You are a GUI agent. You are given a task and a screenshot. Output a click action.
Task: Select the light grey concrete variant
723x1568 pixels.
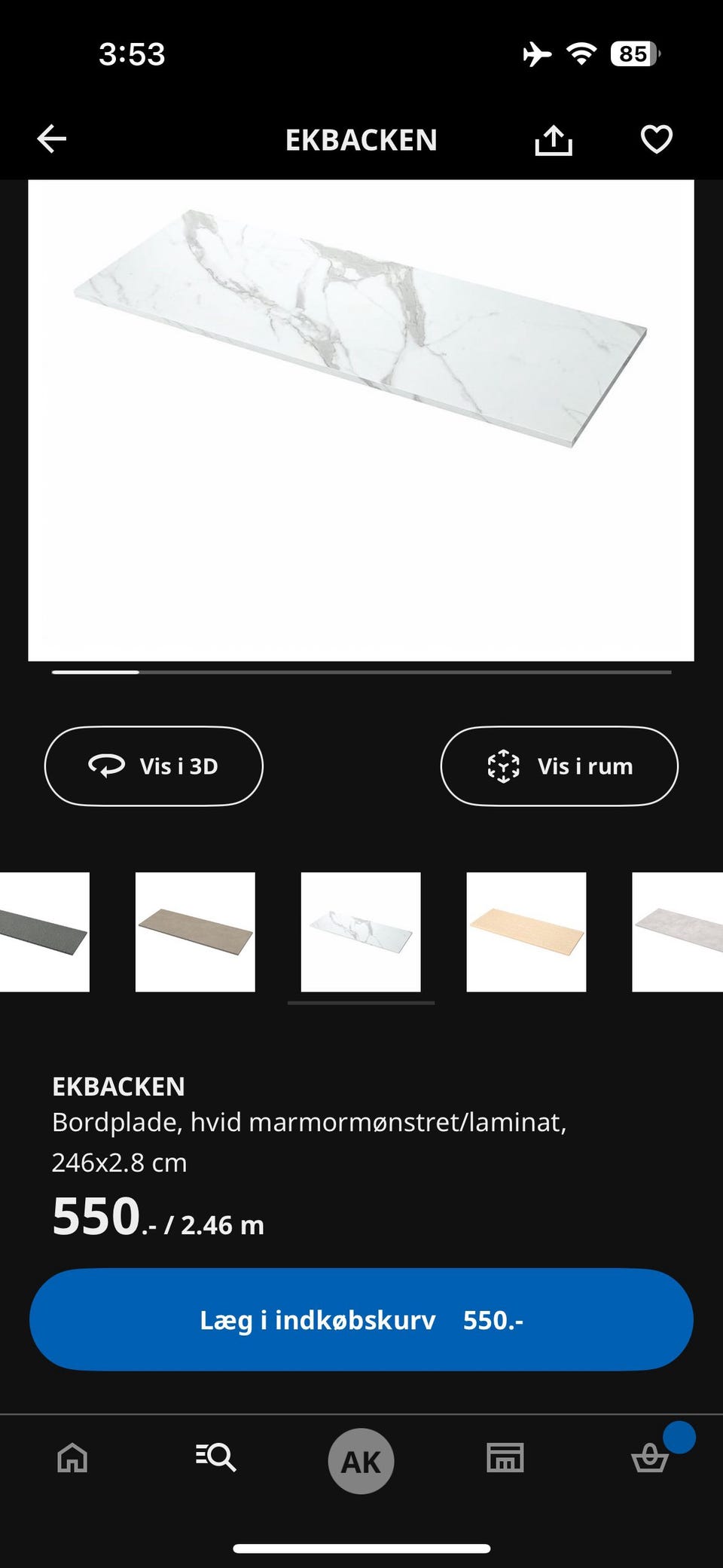click(x=678, y=932)
